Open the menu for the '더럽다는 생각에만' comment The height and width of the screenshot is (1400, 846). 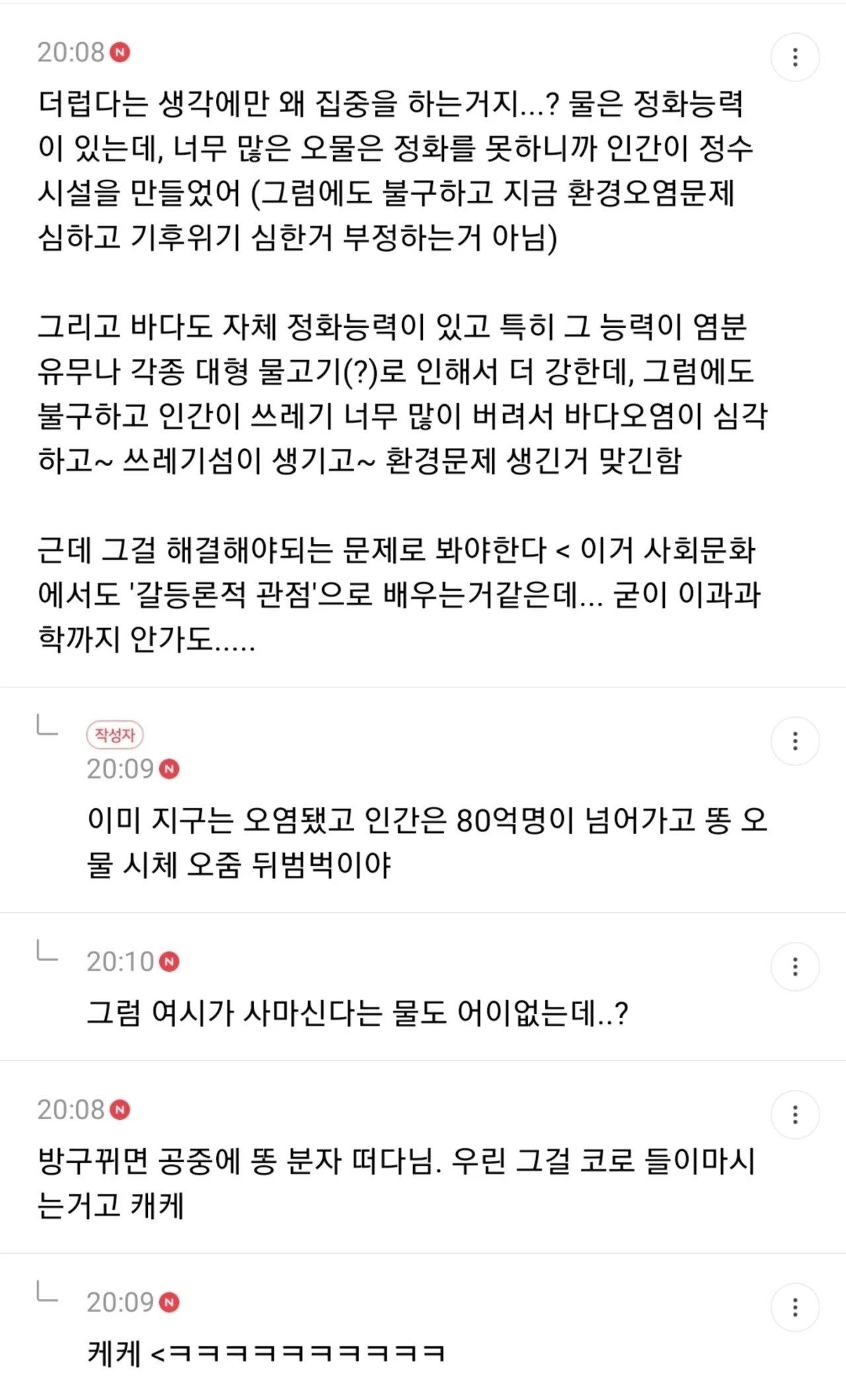click(x=795, y=58)
